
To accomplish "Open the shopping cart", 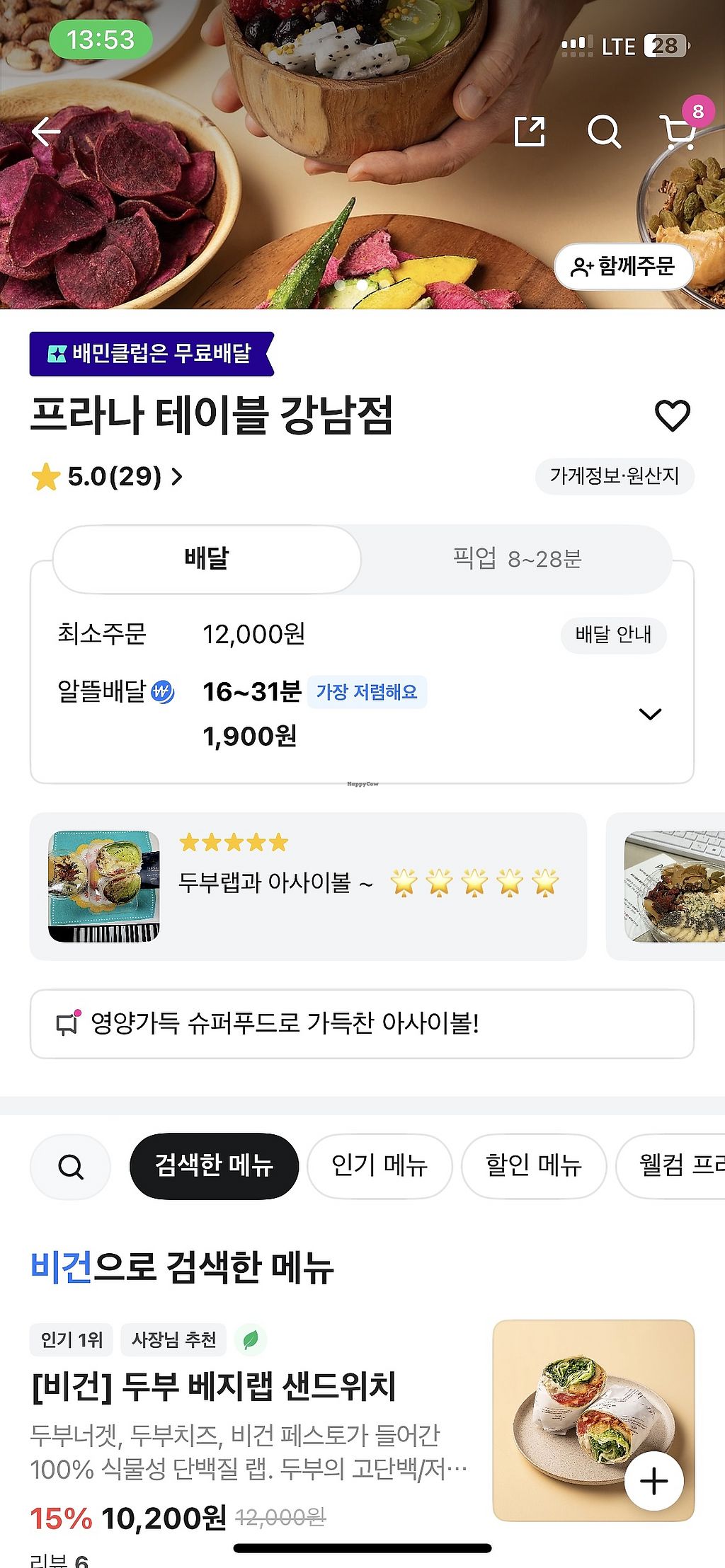I will [678, 130].
